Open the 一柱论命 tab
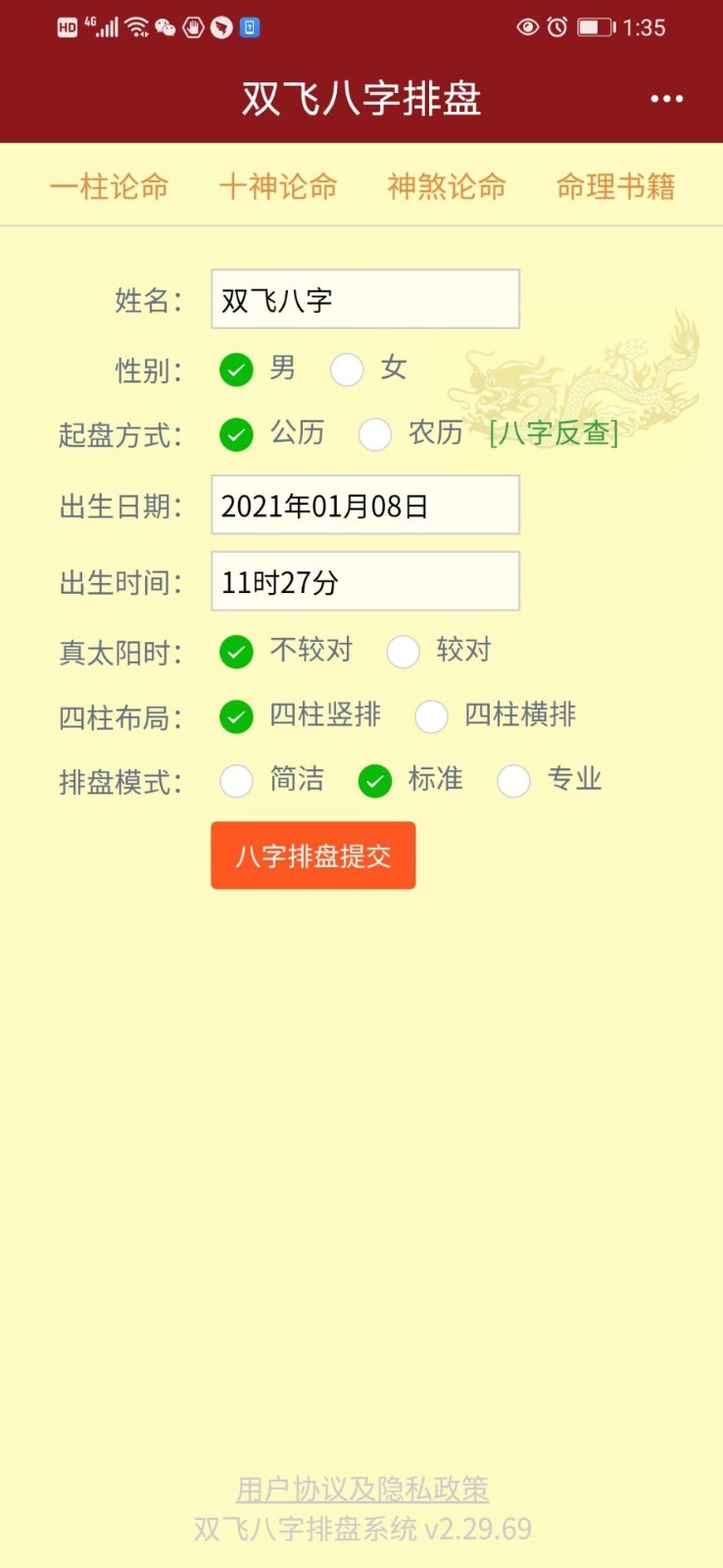 tap(110, 186)
